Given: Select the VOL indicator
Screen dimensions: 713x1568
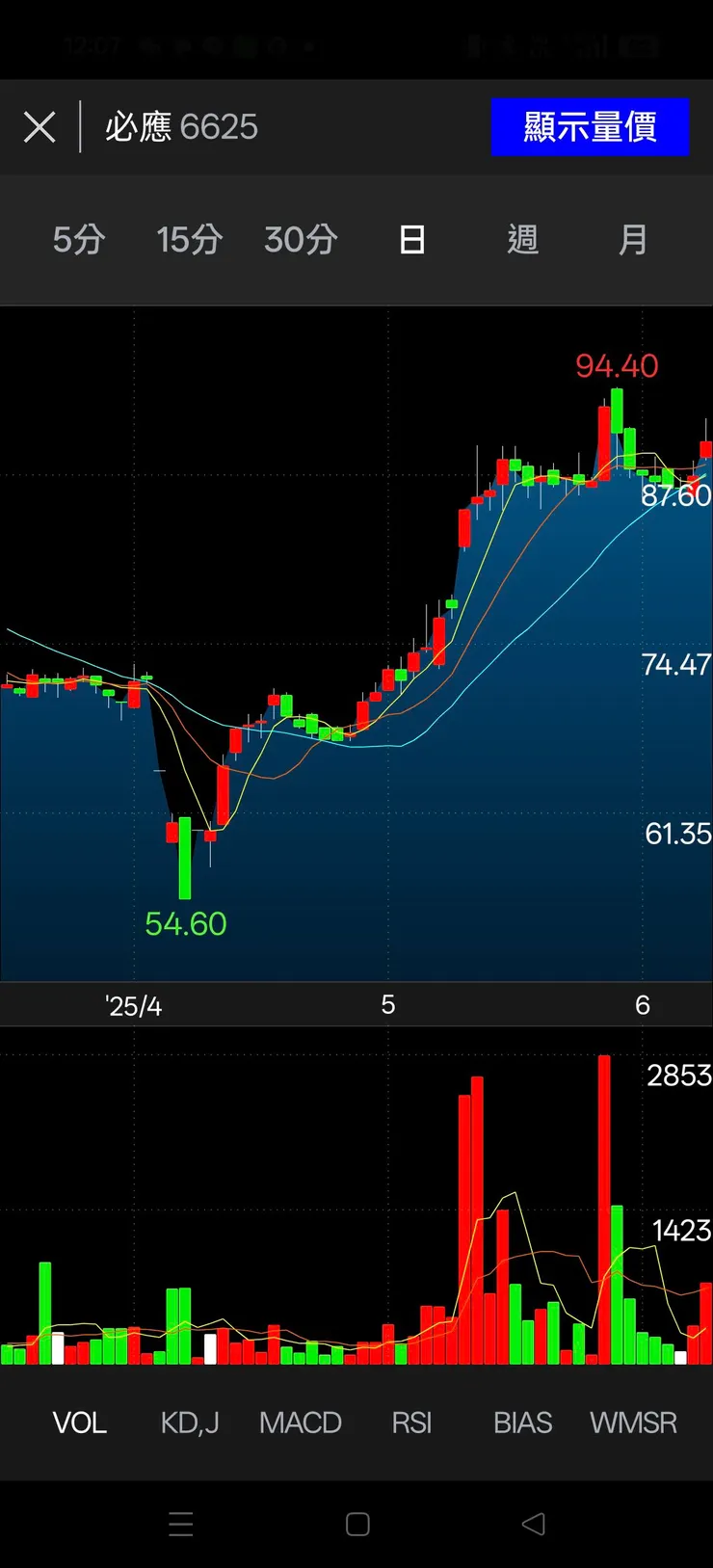Looking at the screenshot, I should click(x=79, y=1422).
